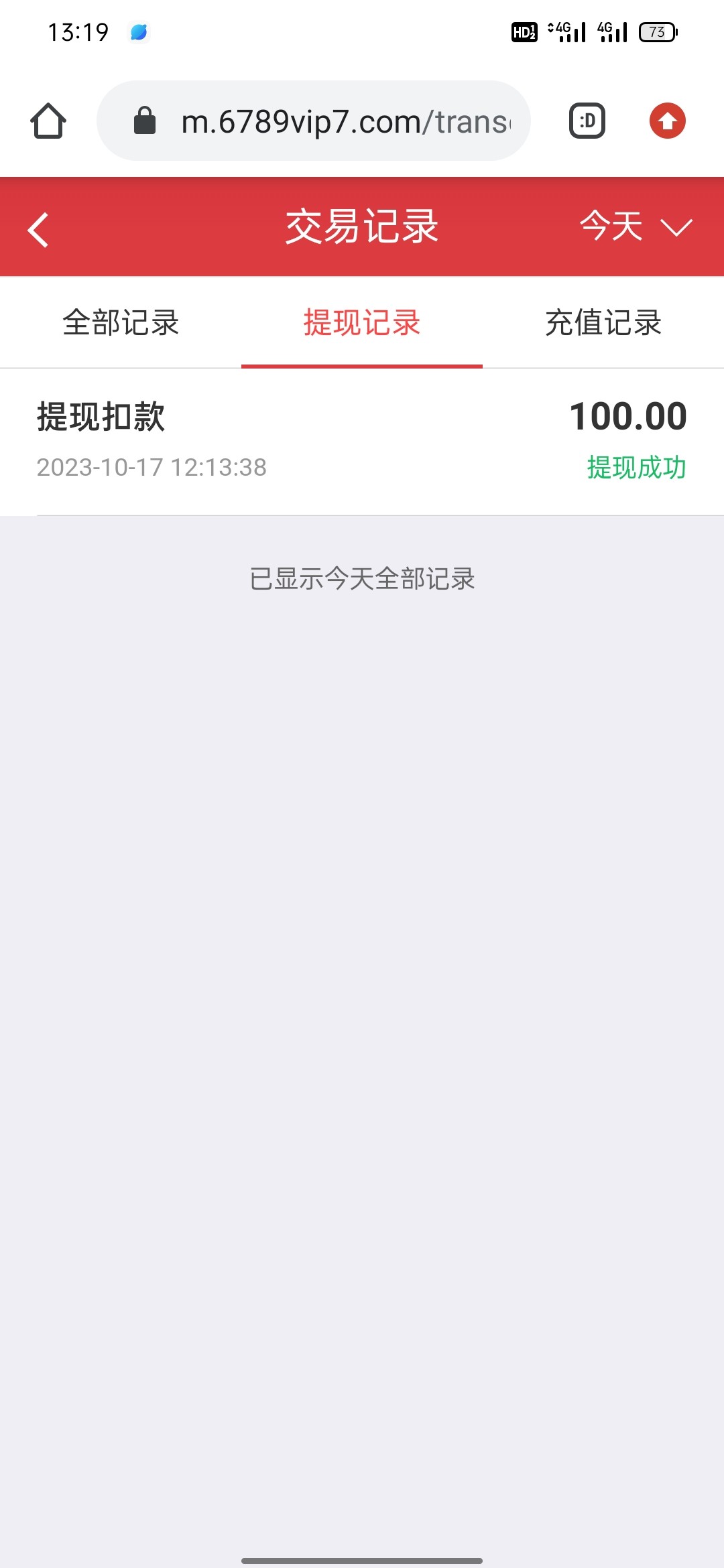This screenshot has width=724, height=1568.
Task: Go back from the 交易记录 page
Action: click(39, 229)
